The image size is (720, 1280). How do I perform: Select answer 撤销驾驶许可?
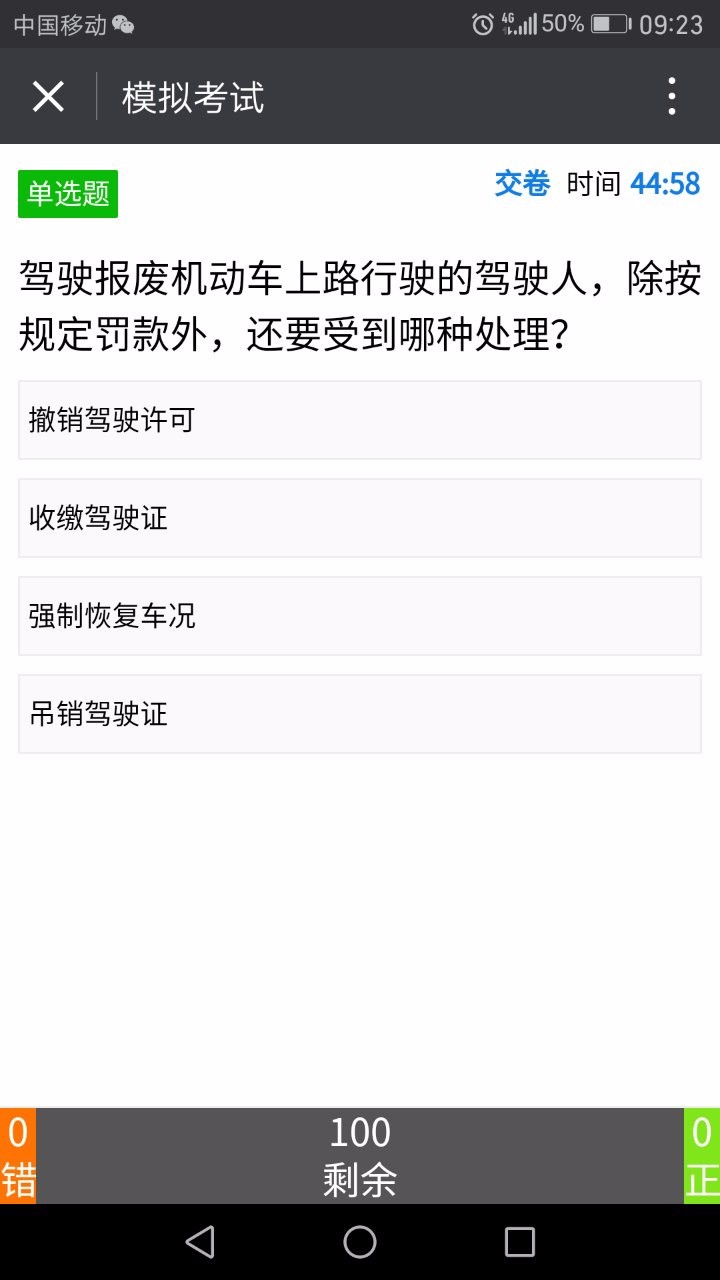point(360,420)
